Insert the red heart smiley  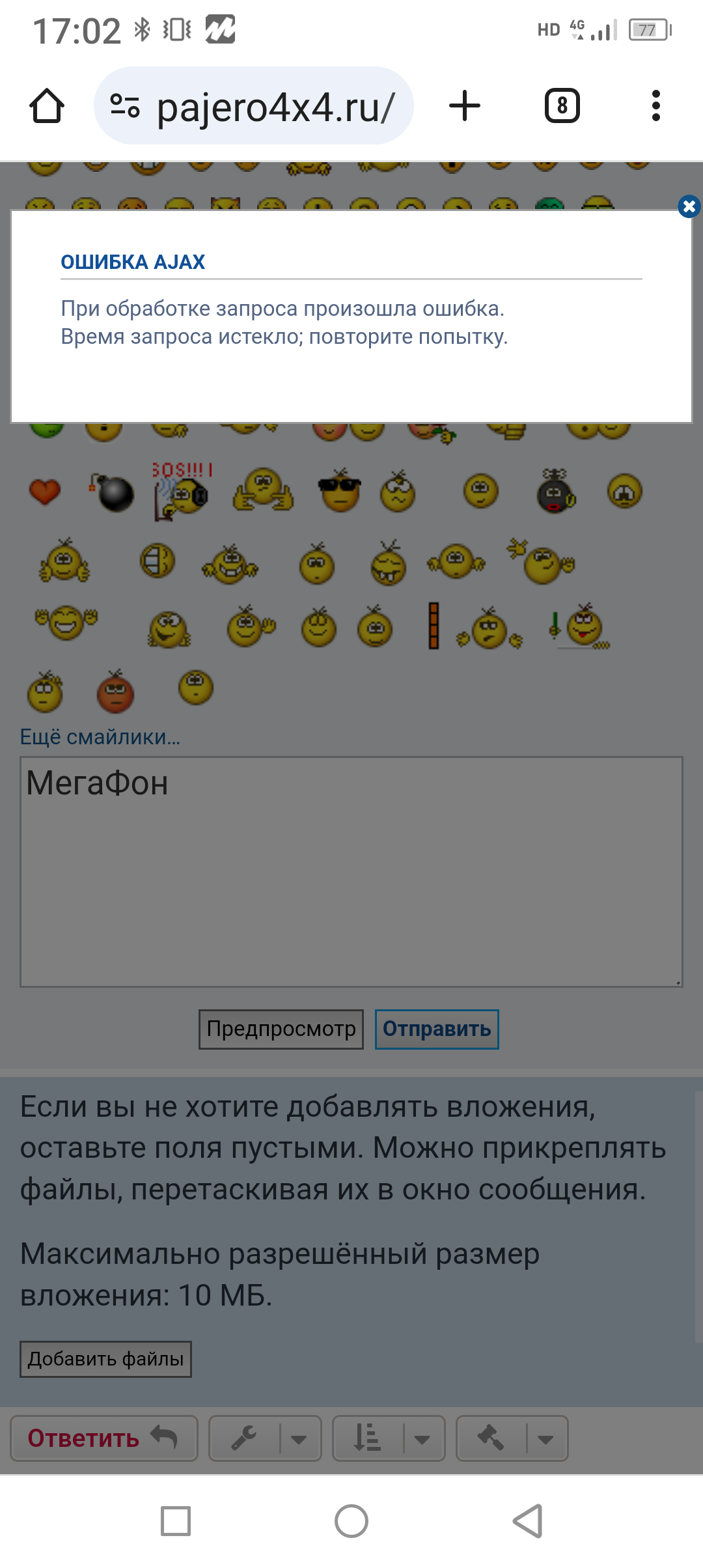click(x=45, y=491)
